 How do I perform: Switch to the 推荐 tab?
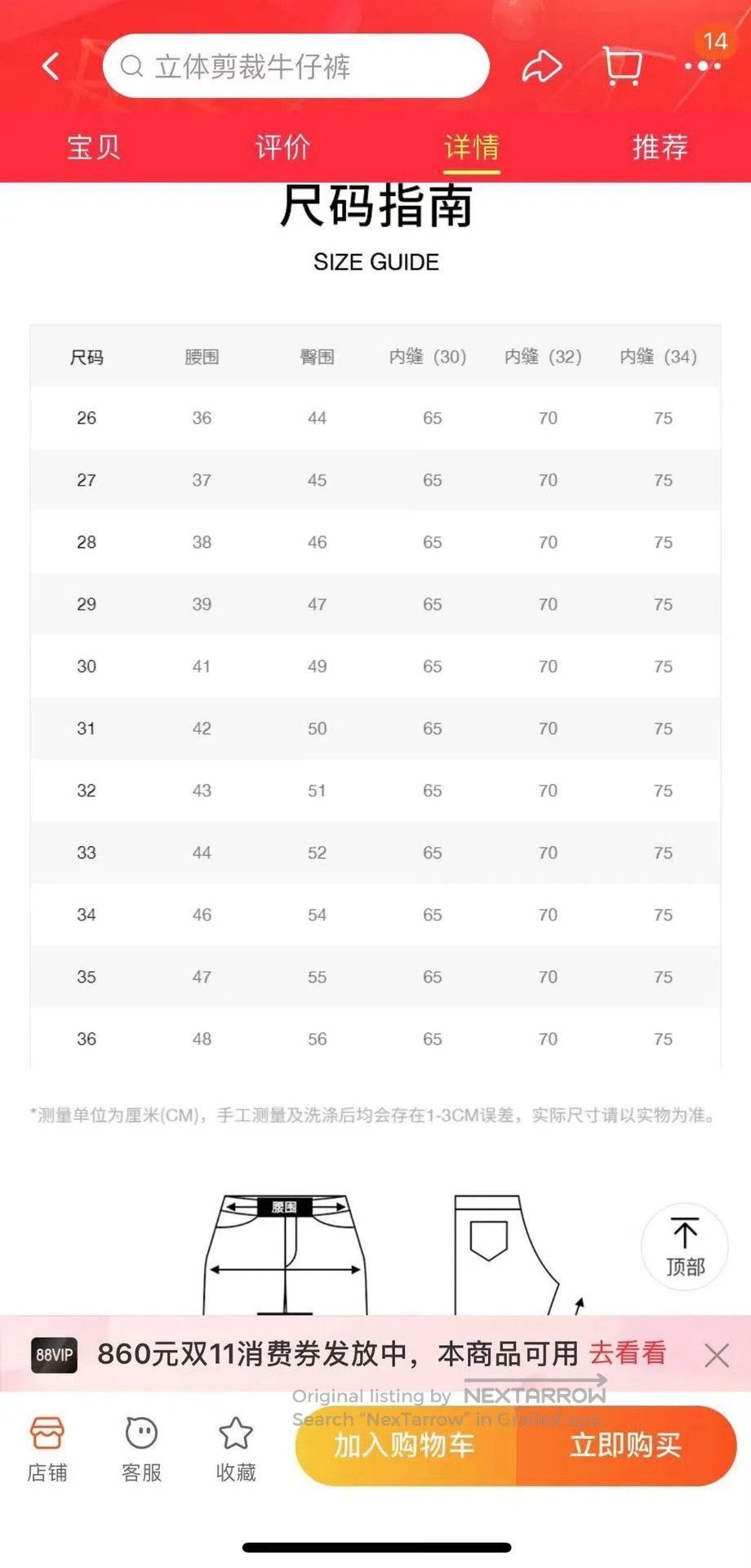pos(660,147)
